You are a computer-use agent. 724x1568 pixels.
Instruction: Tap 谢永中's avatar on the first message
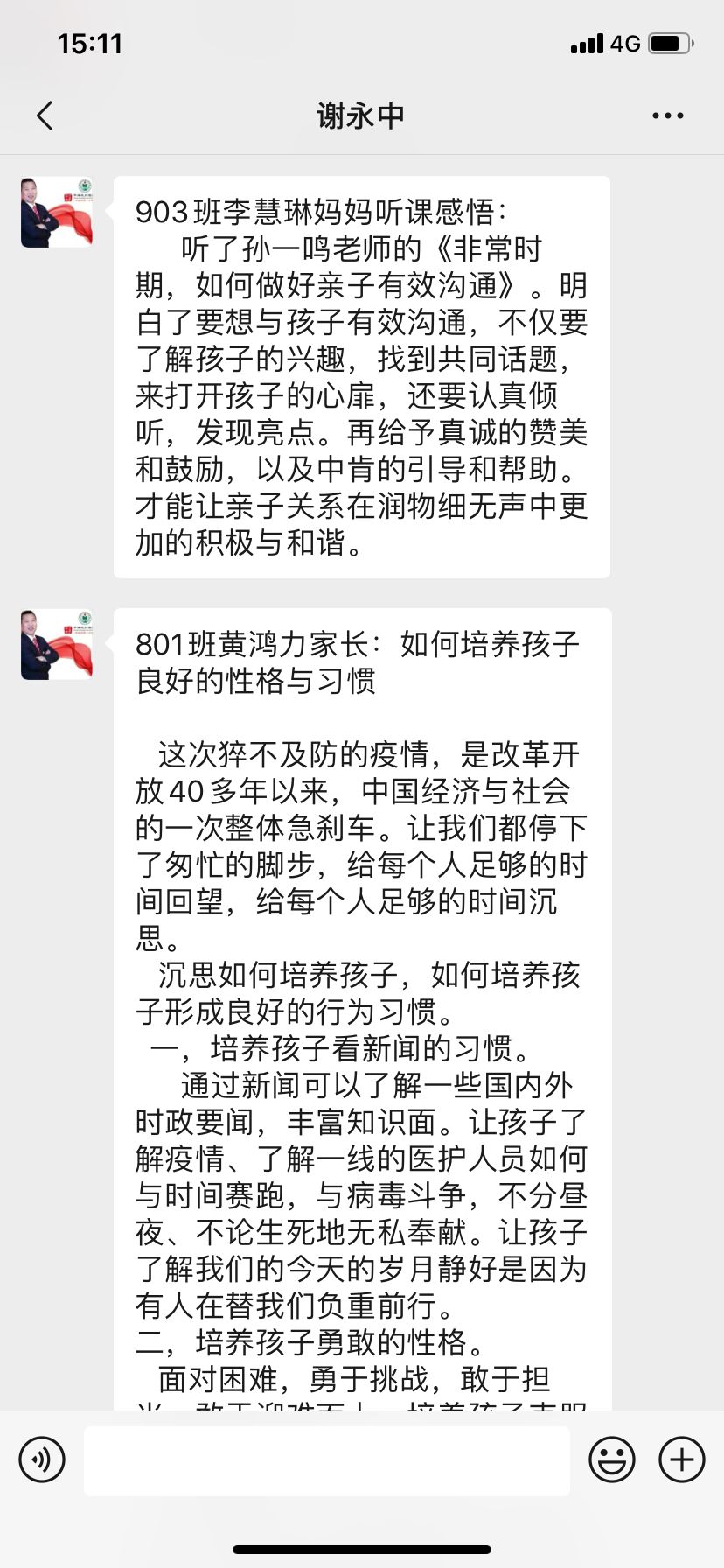pos(56,210)
